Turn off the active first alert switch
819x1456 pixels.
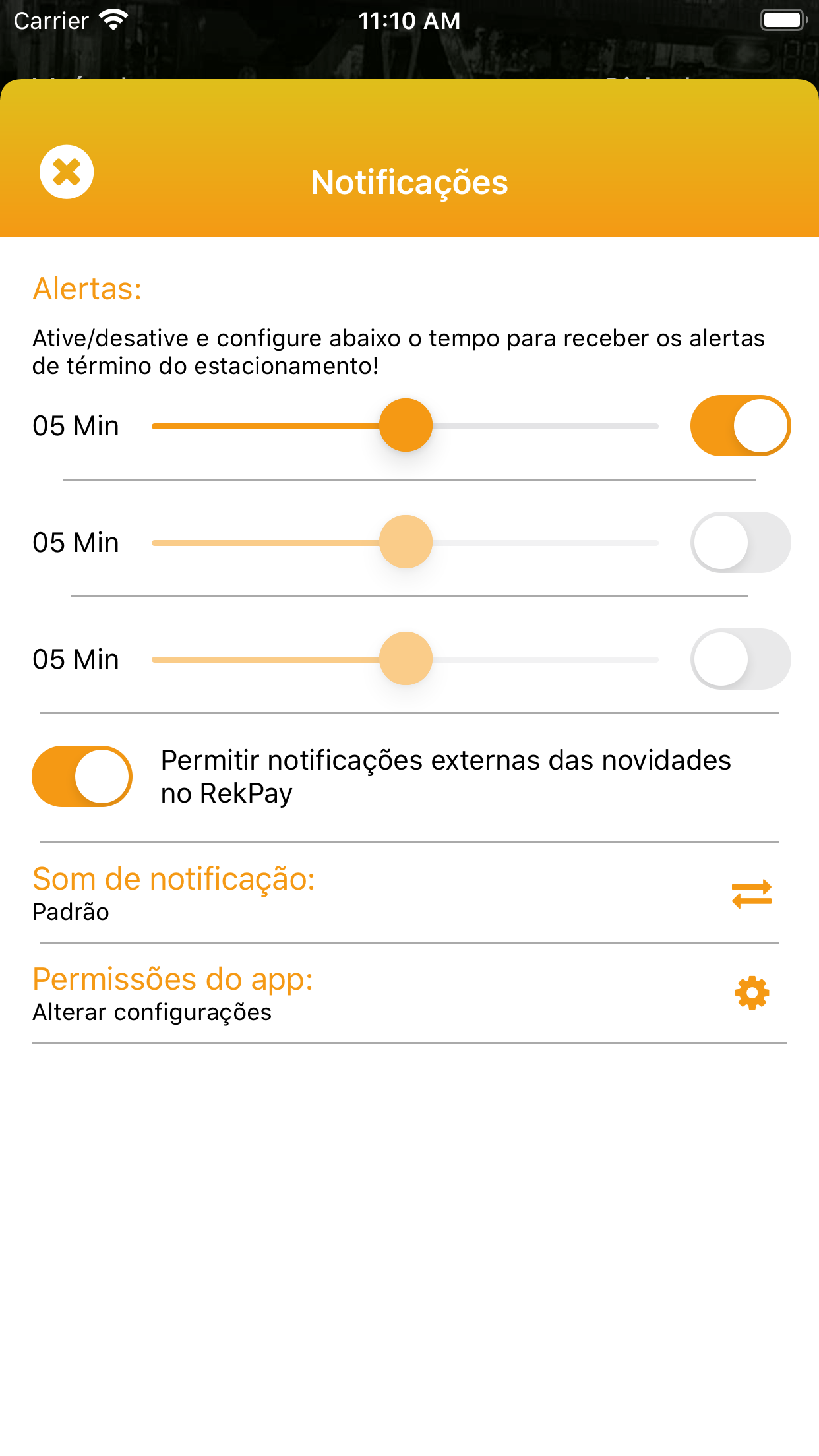pos(740,426)
